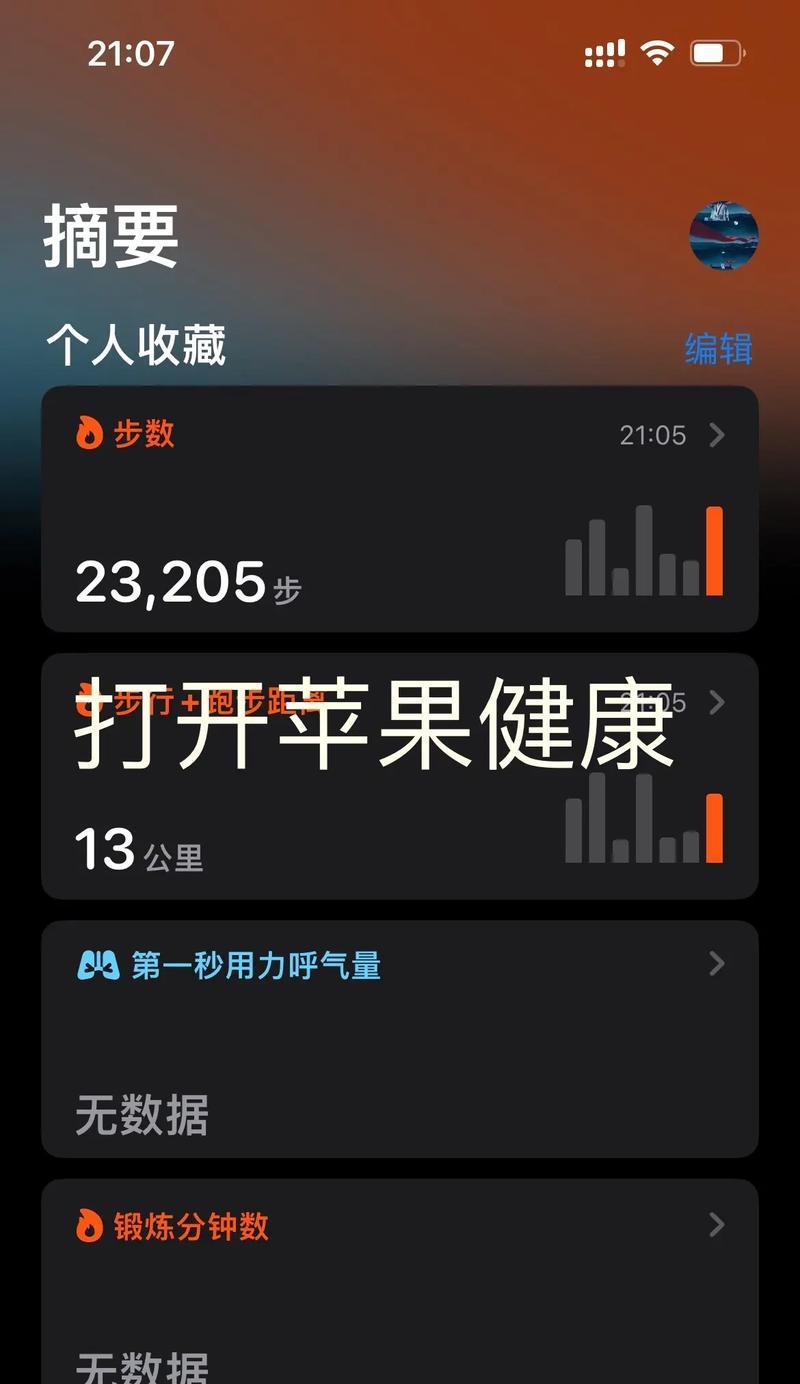The height and width of the screenshot is (1384, 800).
Task: Tap 编辑 to edit favorites
Action: 718,349
